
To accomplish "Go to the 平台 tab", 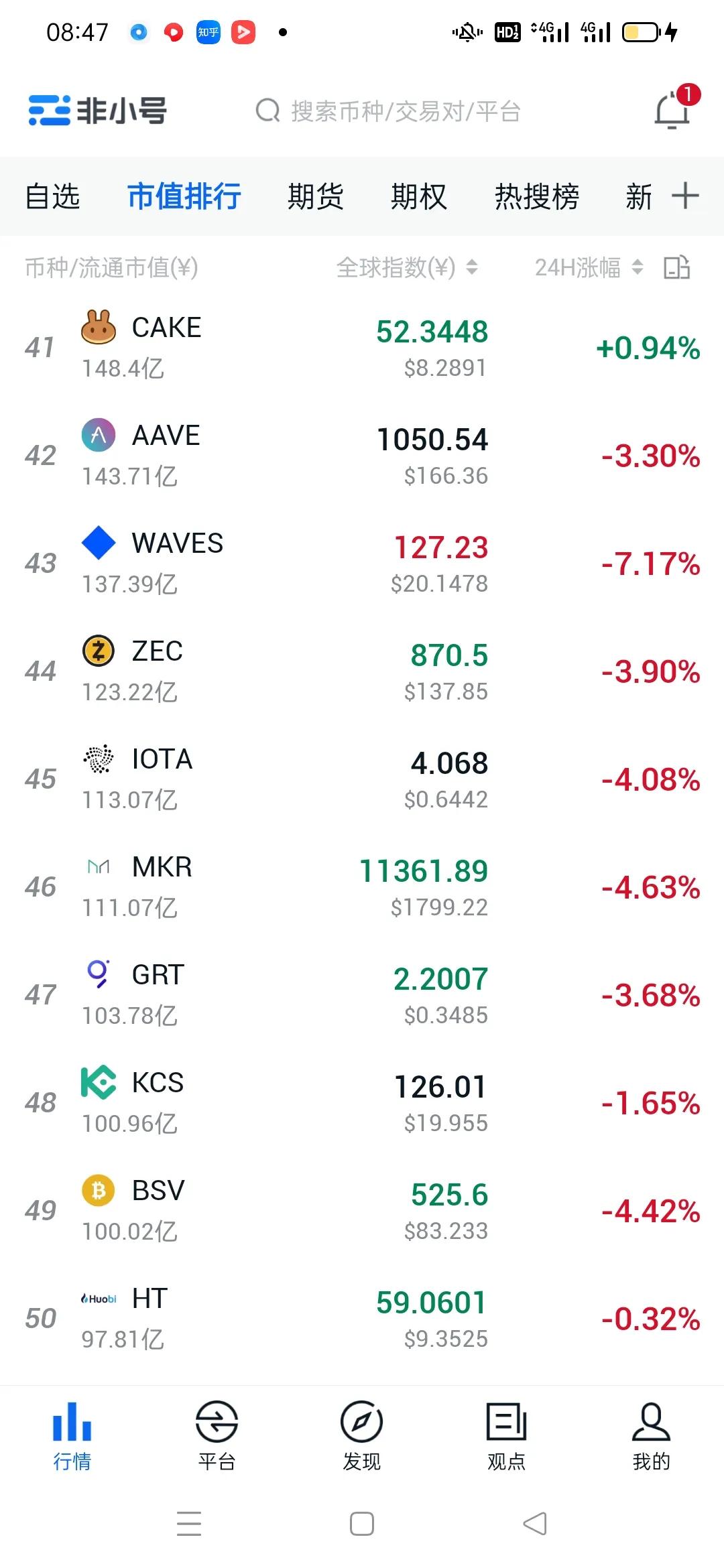I will point(217,1435).
